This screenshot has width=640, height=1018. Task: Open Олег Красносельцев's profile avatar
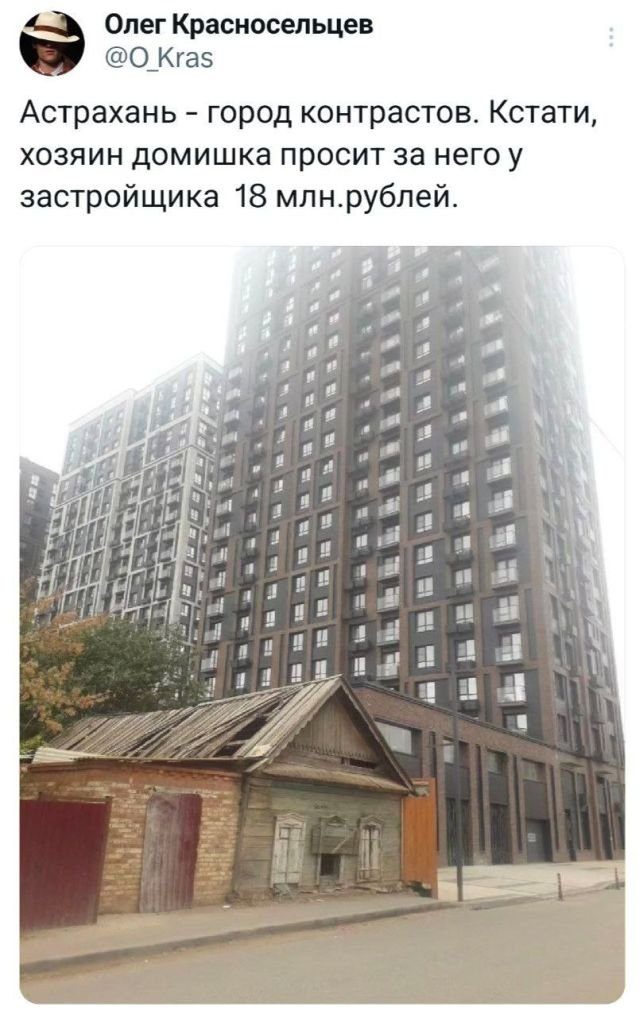[52, 43]
